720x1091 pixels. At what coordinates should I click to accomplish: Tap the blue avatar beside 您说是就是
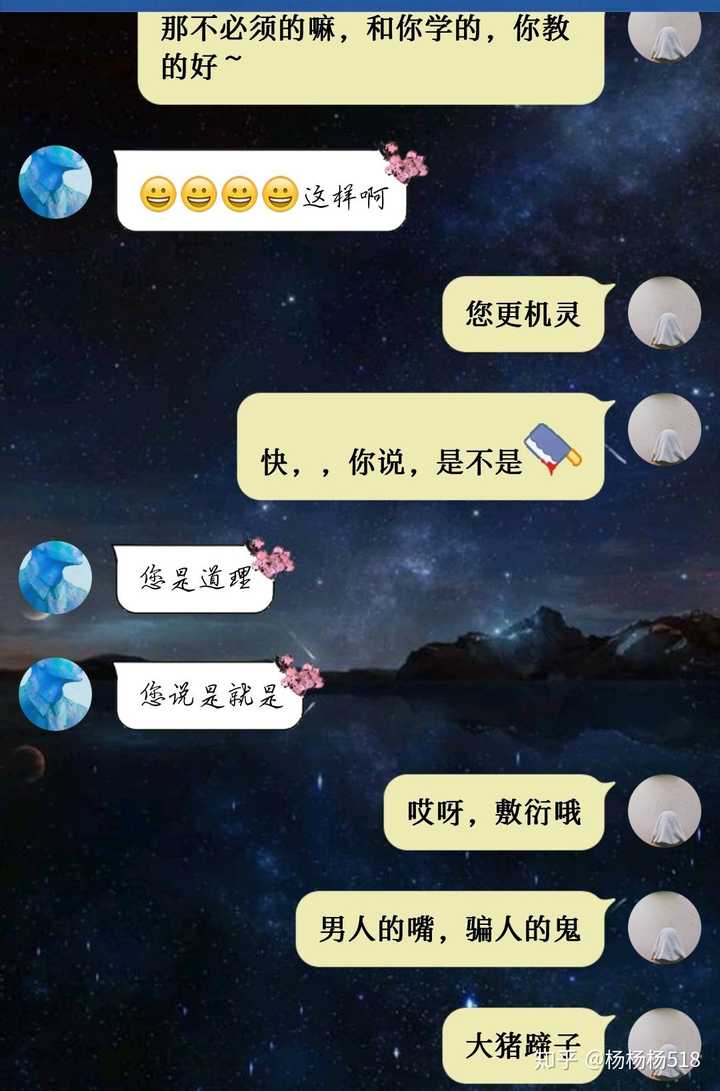tap(55, 694)
